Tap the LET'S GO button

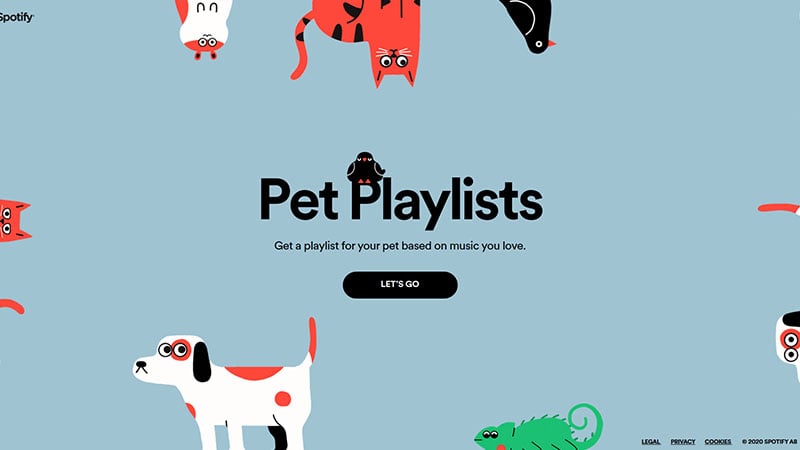(x=400, y=285)
